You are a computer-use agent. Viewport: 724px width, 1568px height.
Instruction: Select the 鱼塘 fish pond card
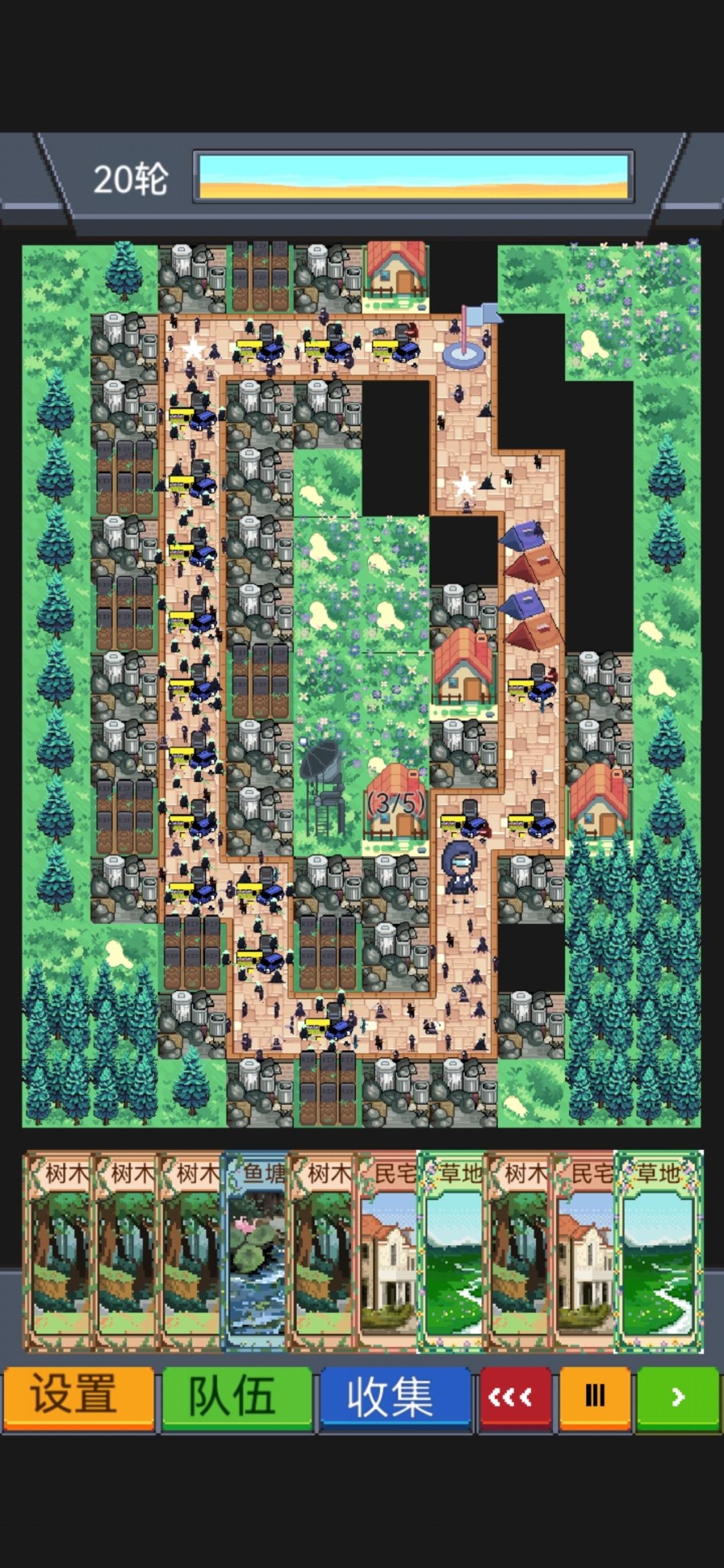254,1251
